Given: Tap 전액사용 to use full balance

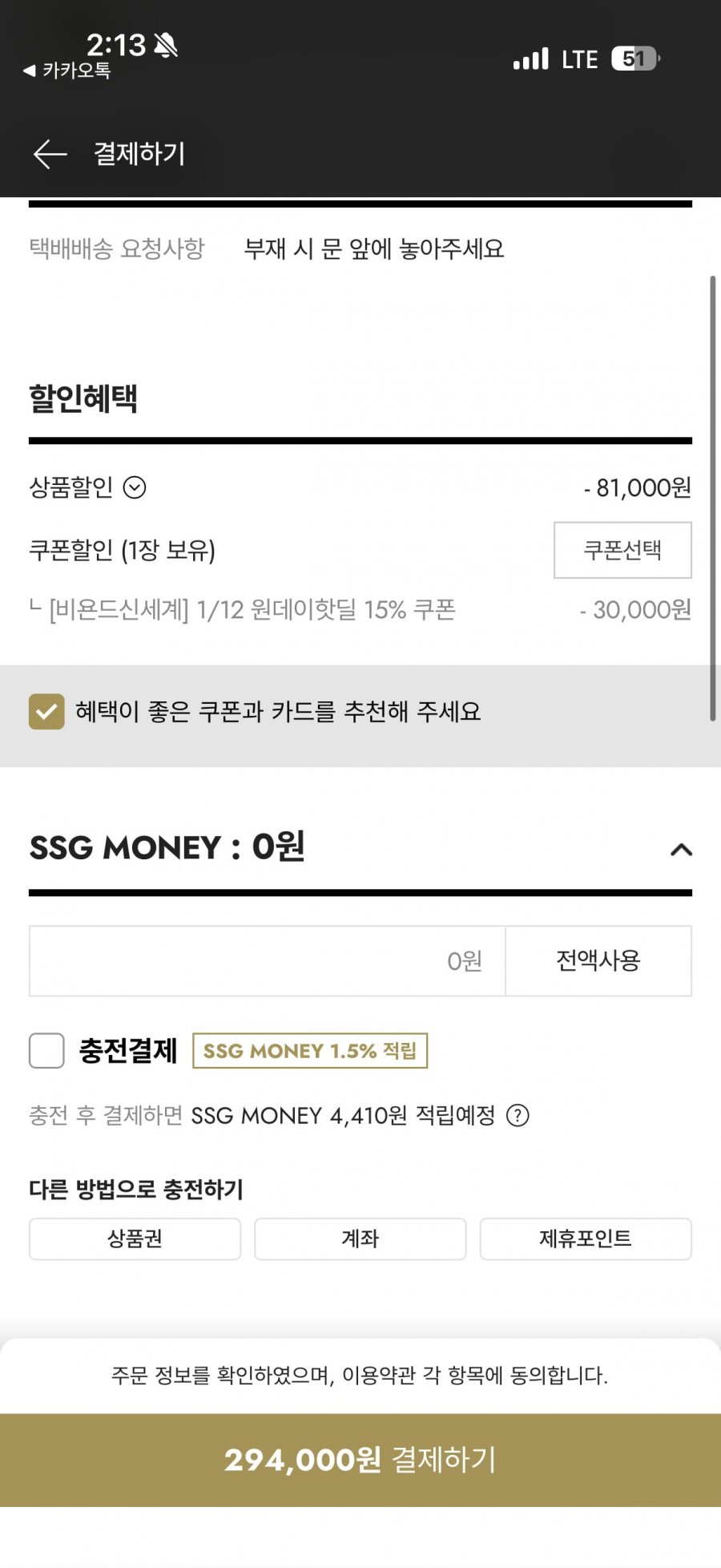Looking at the screenshot, I should point(598,961).
